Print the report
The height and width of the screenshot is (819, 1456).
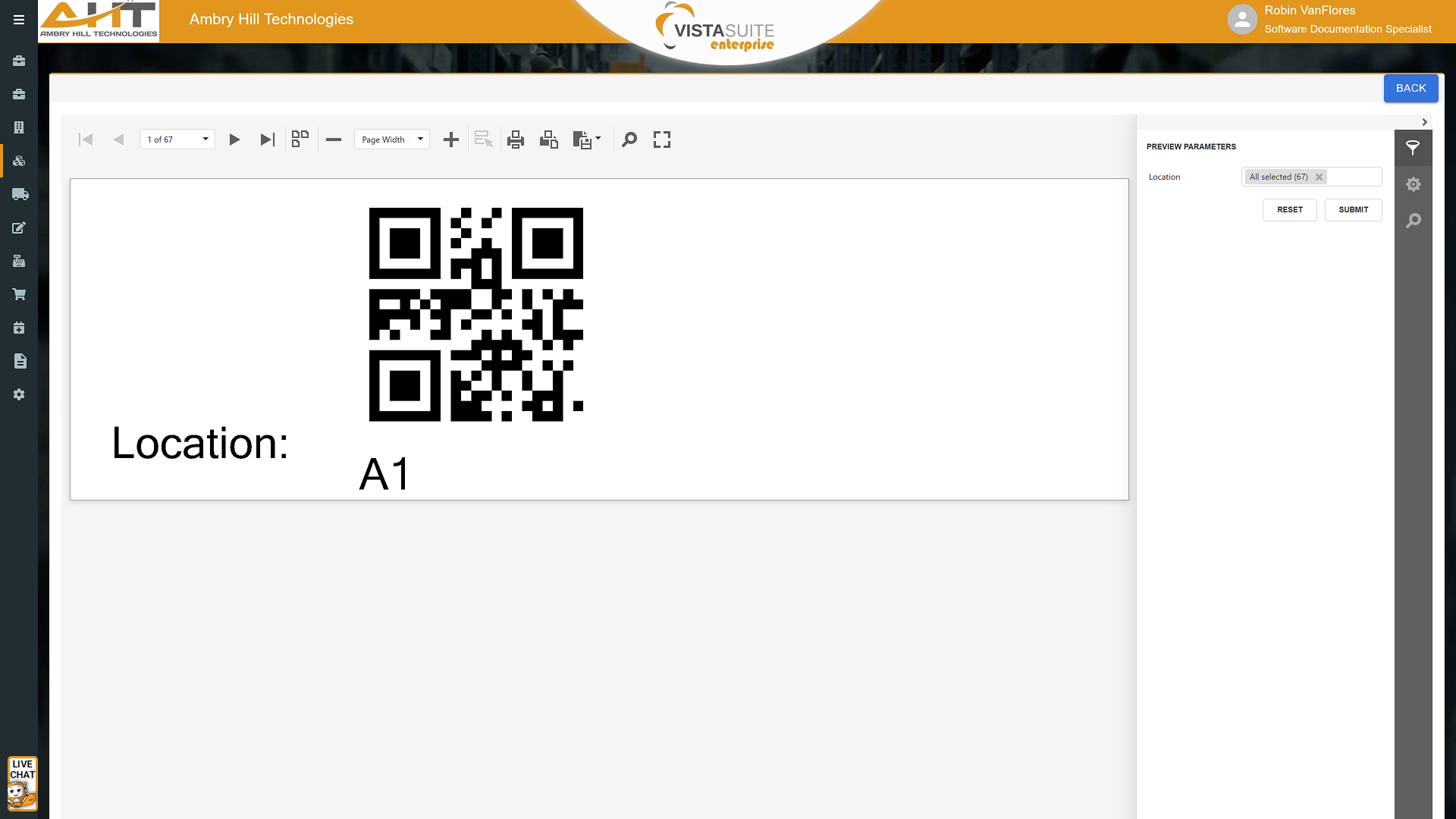pos(516,140)
